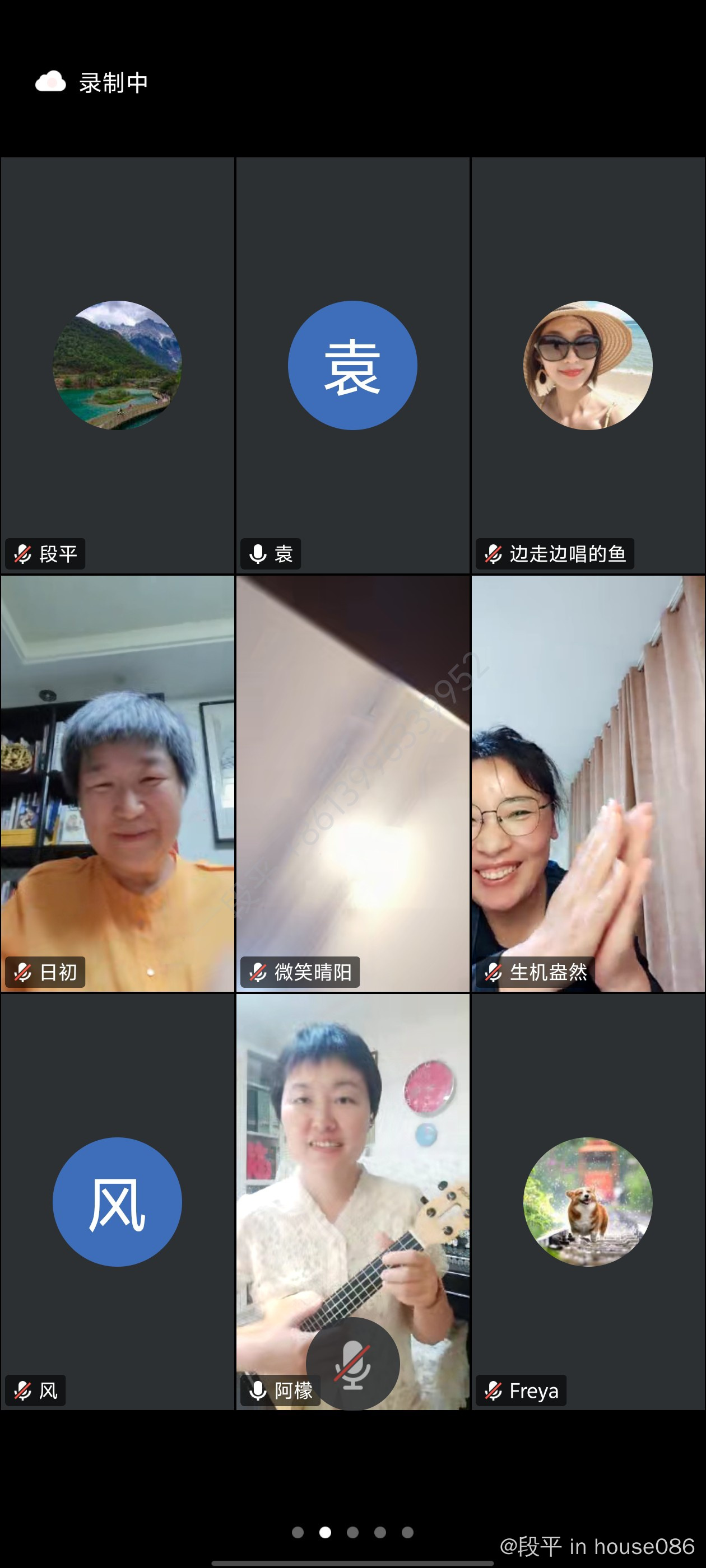Open Freya's participant tile
The height and width of the screenshot is (1568, 706).
point(588,1202)
